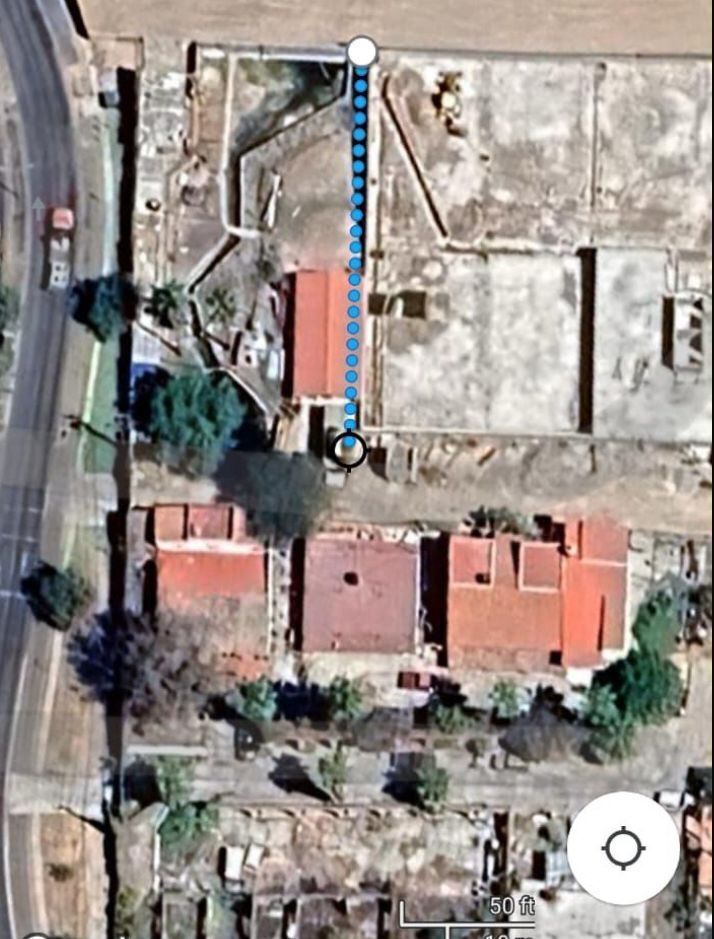Center the map on my location

(623, 848)
